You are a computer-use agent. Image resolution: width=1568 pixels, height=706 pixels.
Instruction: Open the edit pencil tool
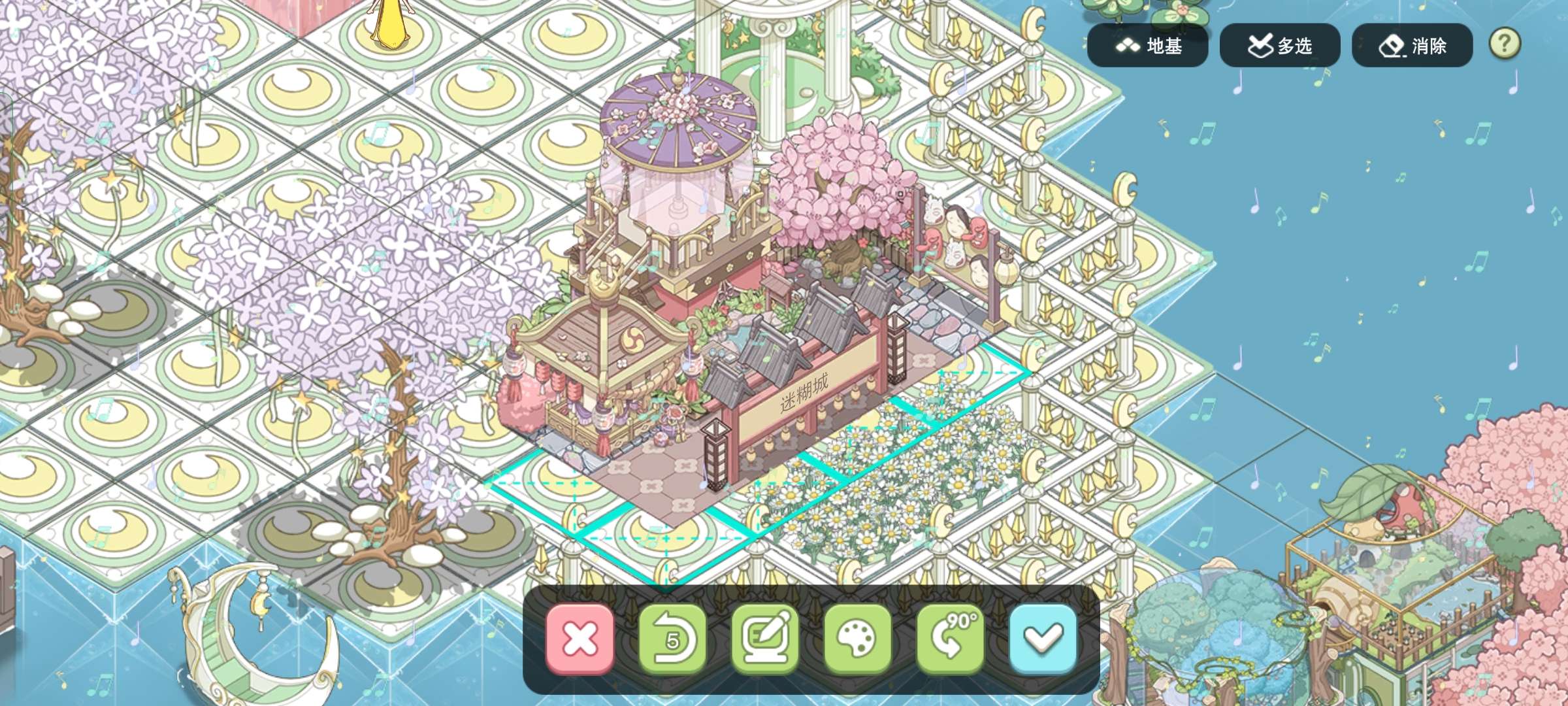[765, 639]
